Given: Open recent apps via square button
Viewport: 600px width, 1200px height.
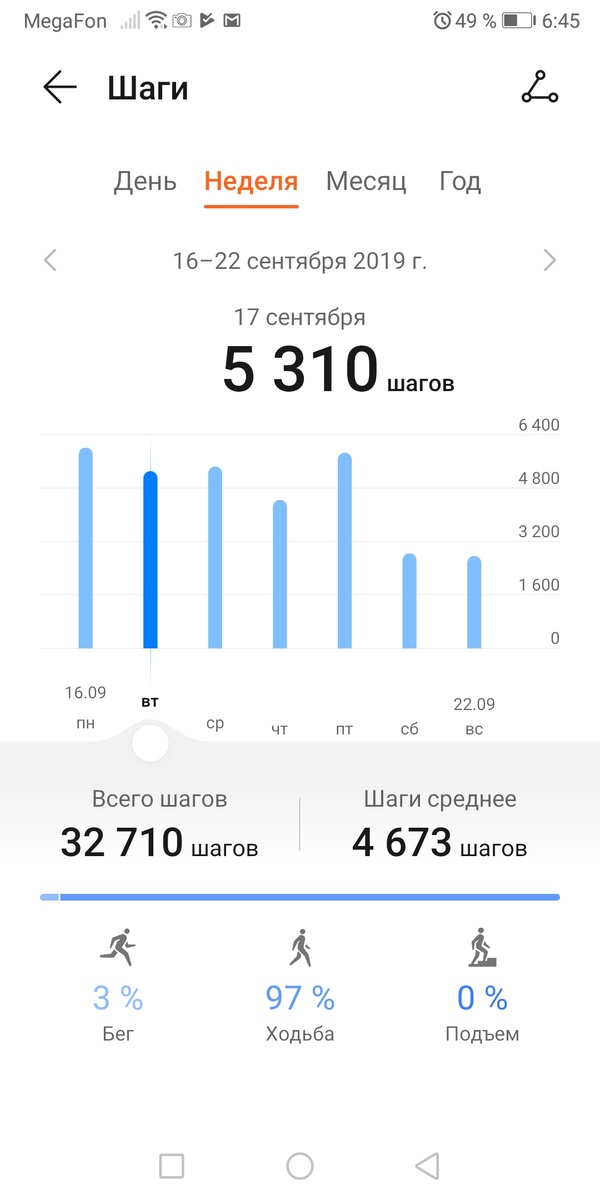Looking at the screenshot, I should pos(172,1165).
